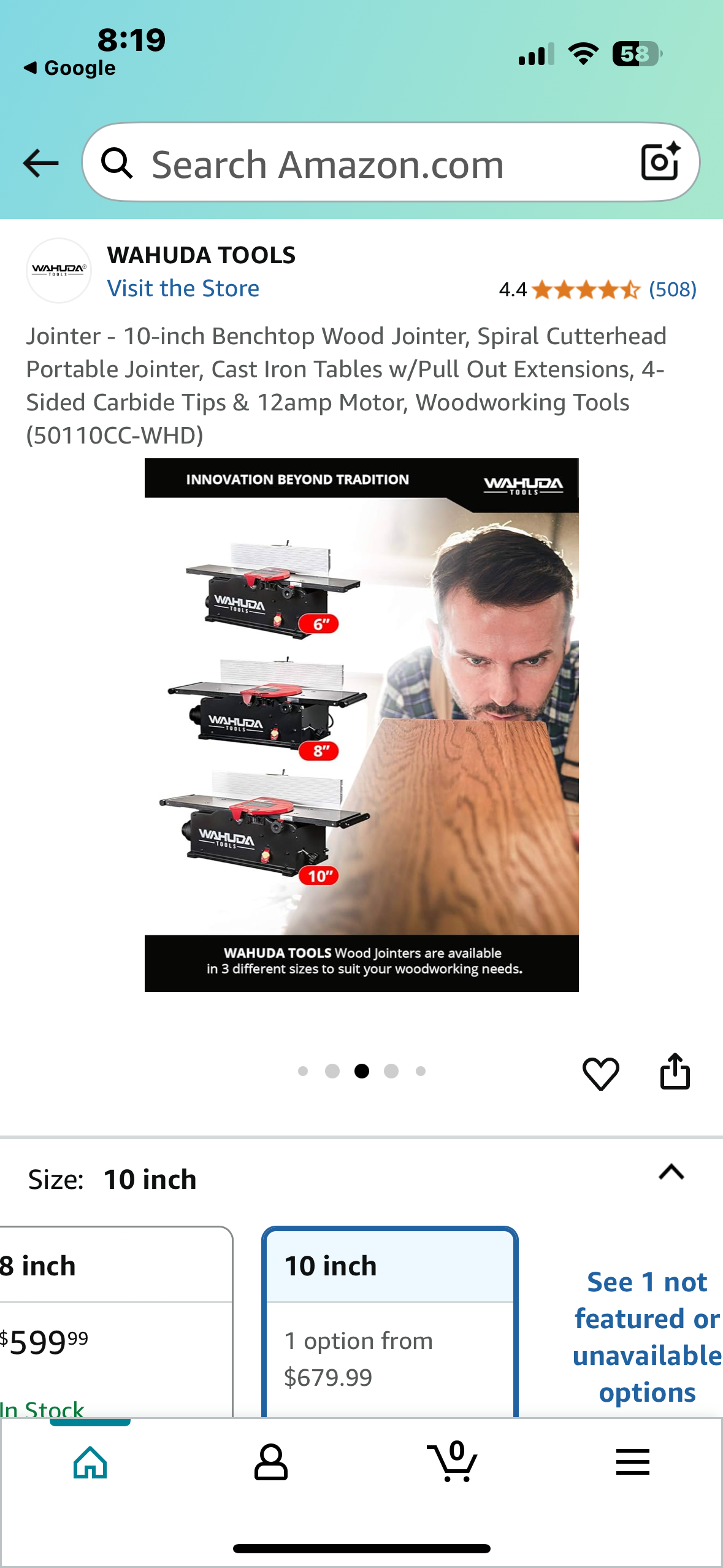Viewport: 723px width, 1568px height.
Task: Open the hamburger menu tab
Action: point(632,1462)
